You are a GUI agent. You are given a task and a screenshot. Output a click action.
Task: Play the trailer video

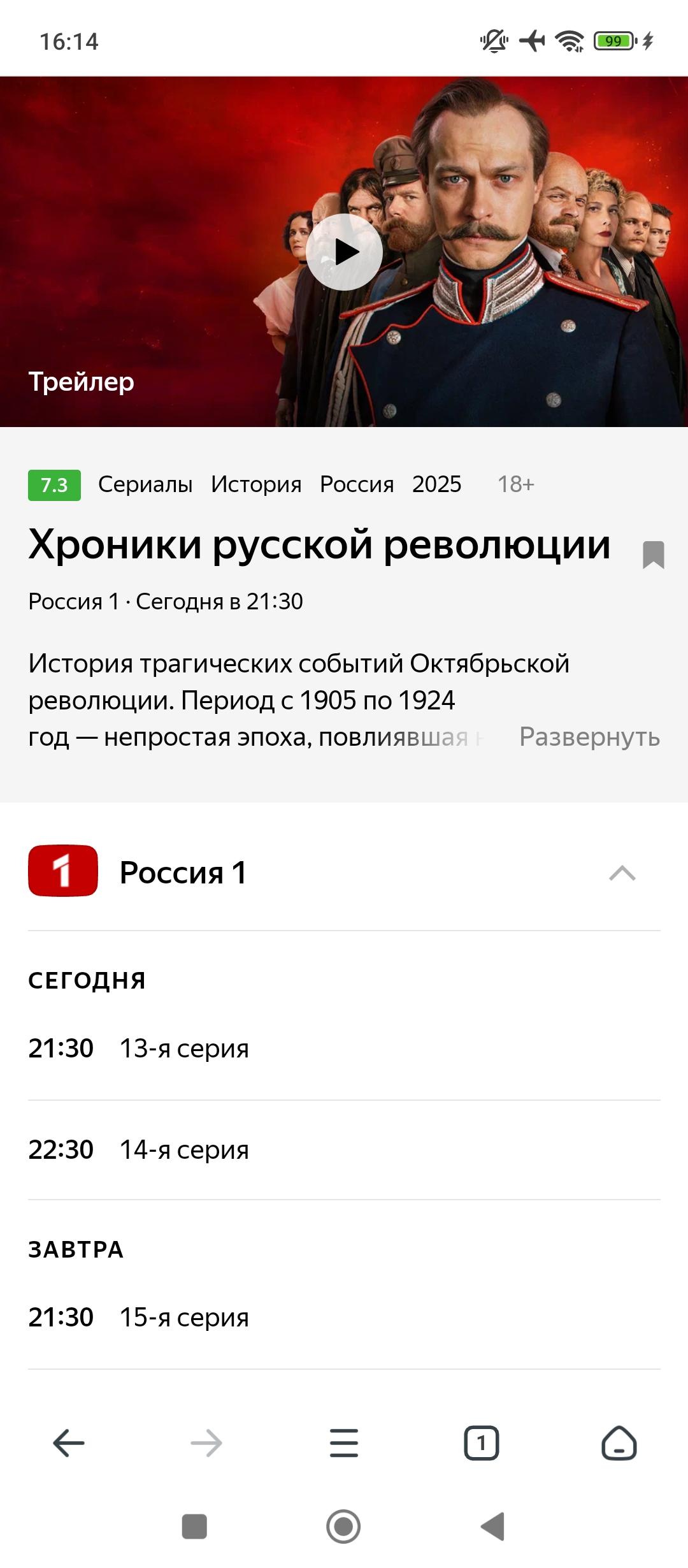(344, 252)
